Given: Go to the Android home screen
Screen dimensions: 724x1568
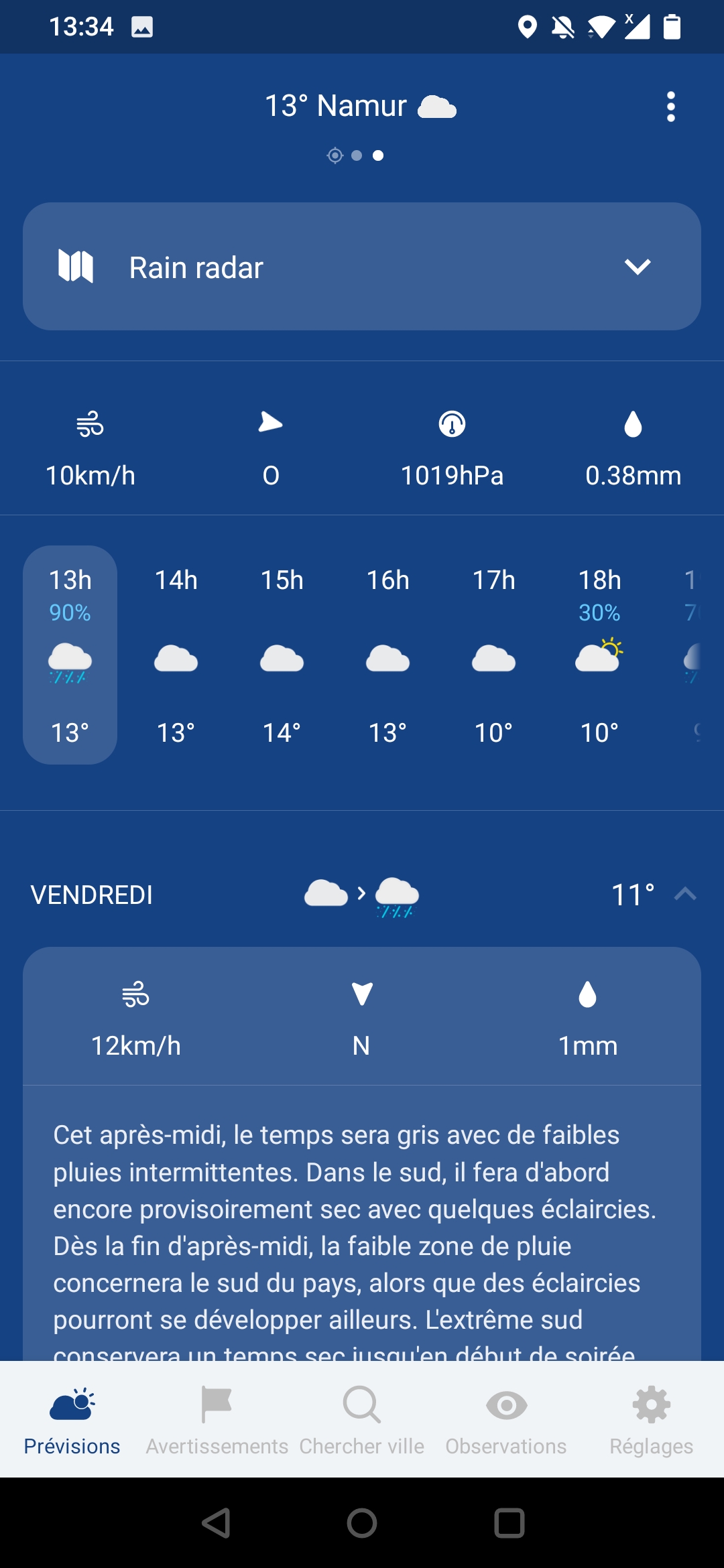Looking at the screenshot, I should [x=362, y=1523].
